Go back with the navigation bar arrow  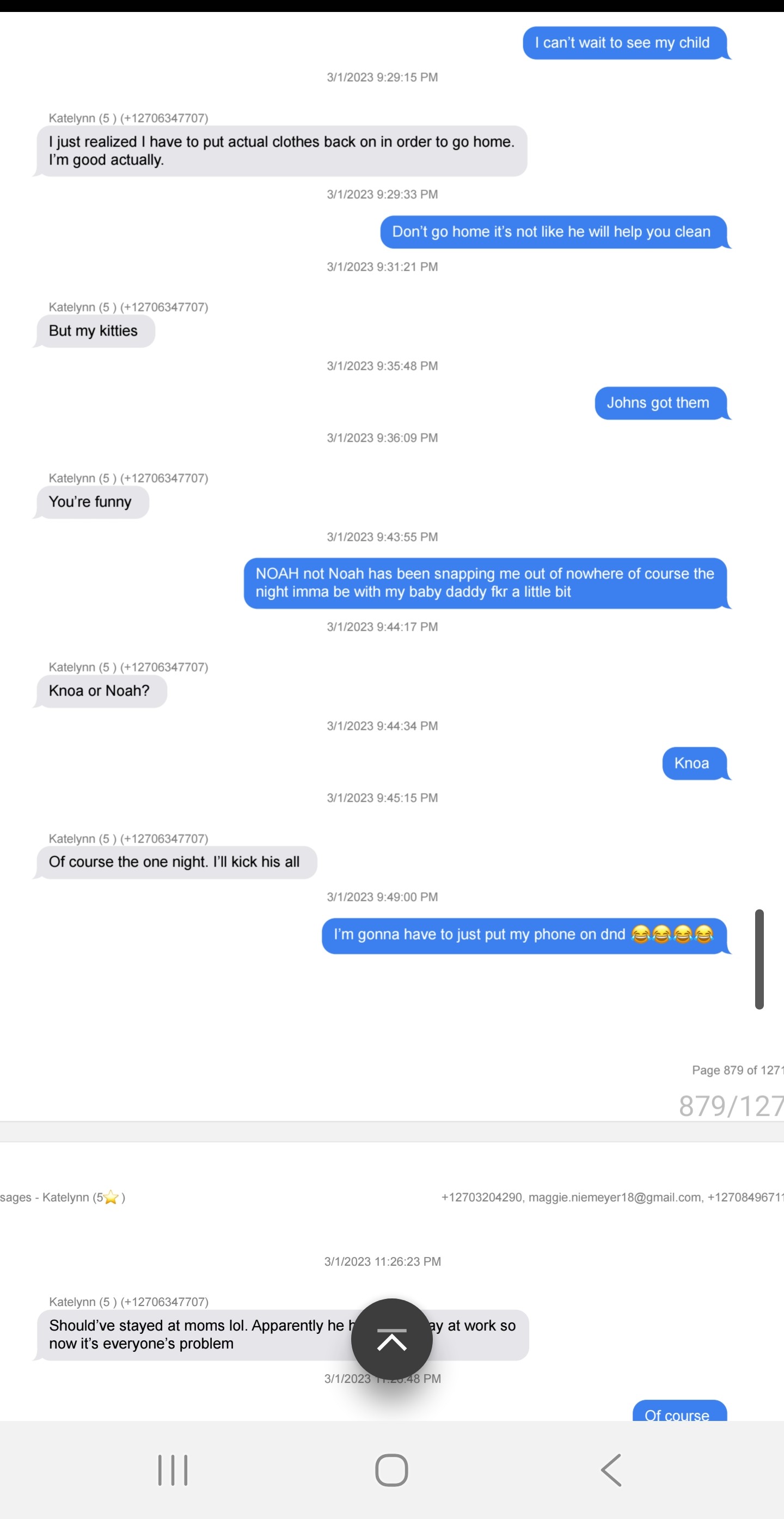(611, 1470)
